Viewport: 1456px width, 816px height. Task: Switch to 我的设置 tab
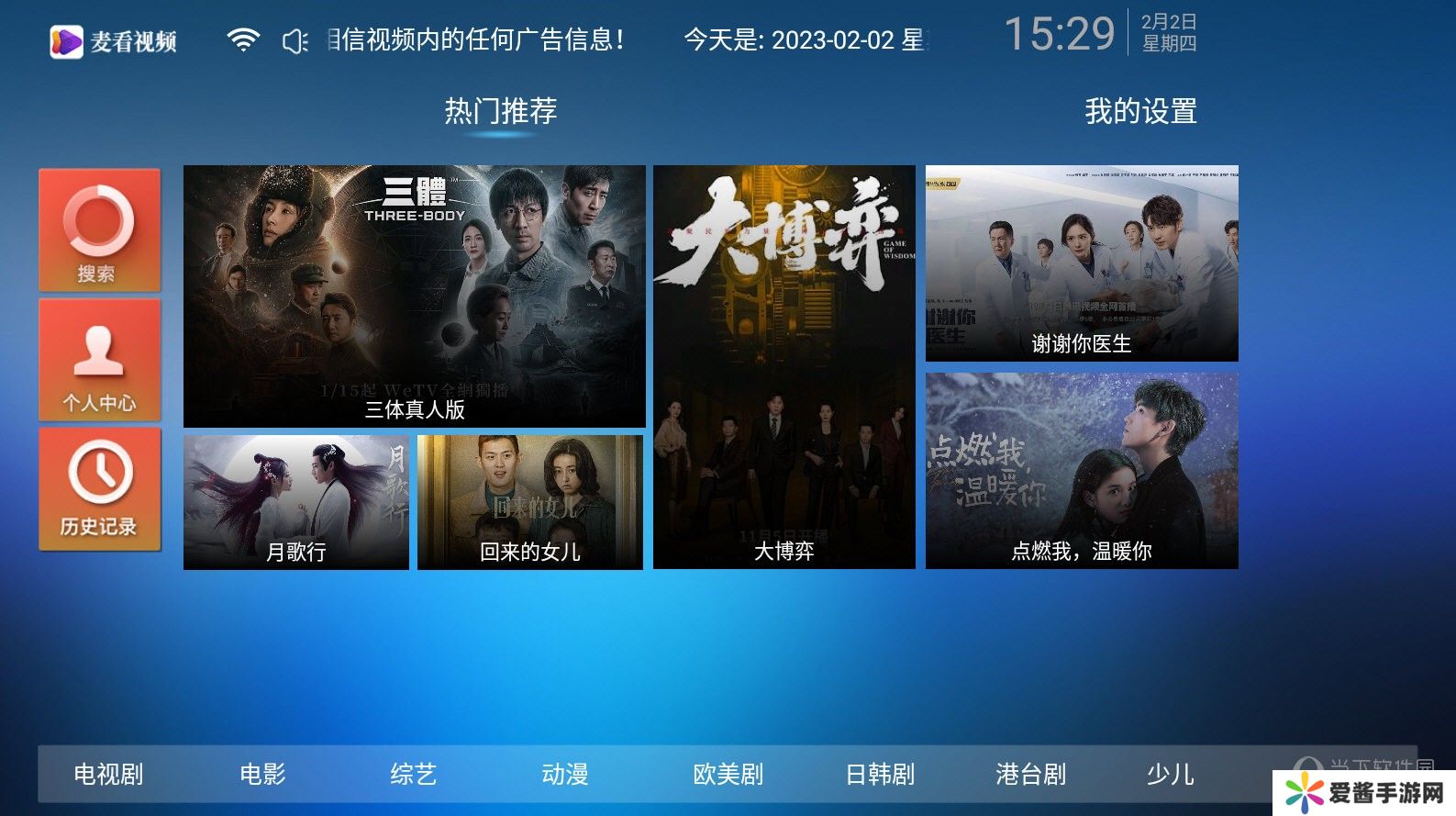(x=1140, y=112)
